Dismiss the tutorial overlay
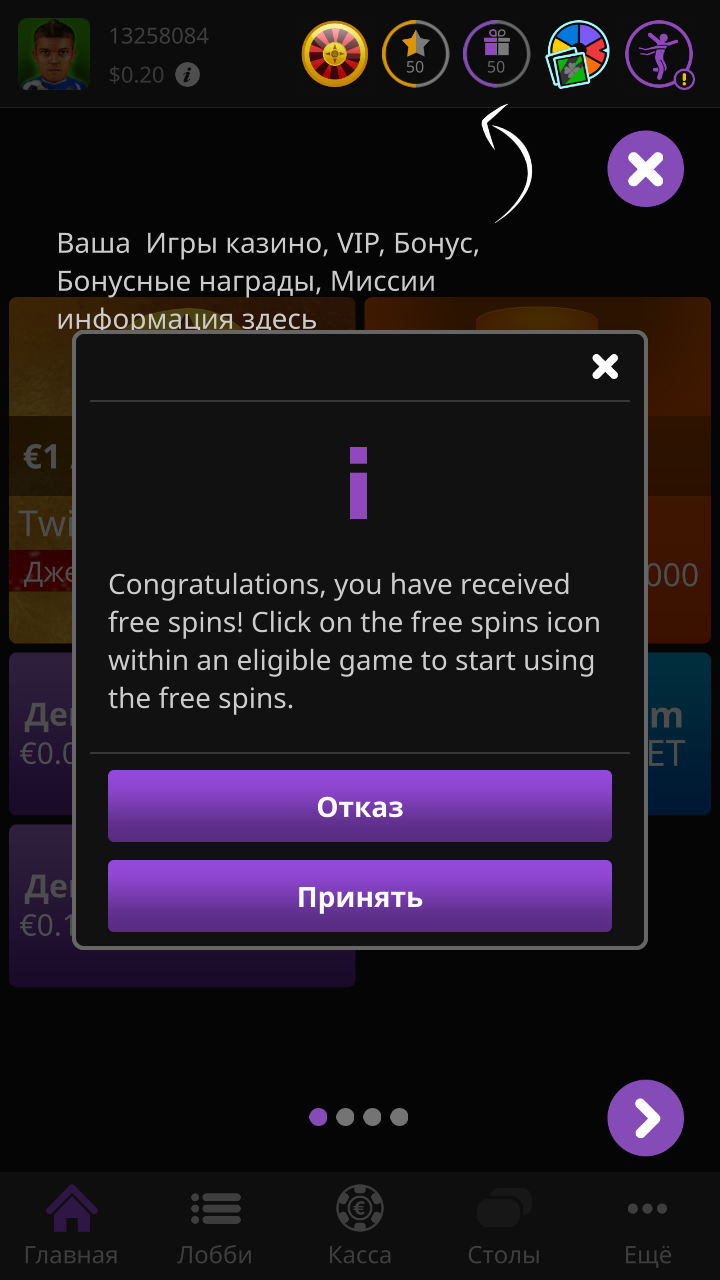The image size is (720, 1280). point(645,169)
